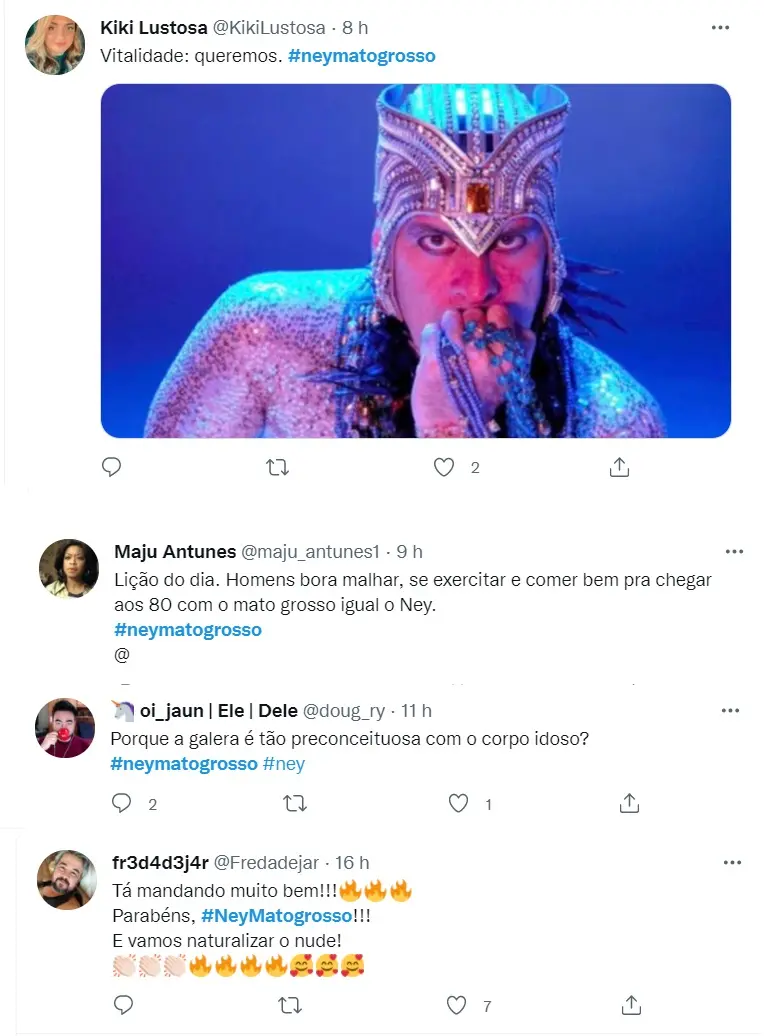Open #NeyMatogrosso hashtag in fr3d4d3j4r's tweet
Image resolution: width=770 pixels, height=1036 pixels.
pyautogui.click(x=276, y=915)
